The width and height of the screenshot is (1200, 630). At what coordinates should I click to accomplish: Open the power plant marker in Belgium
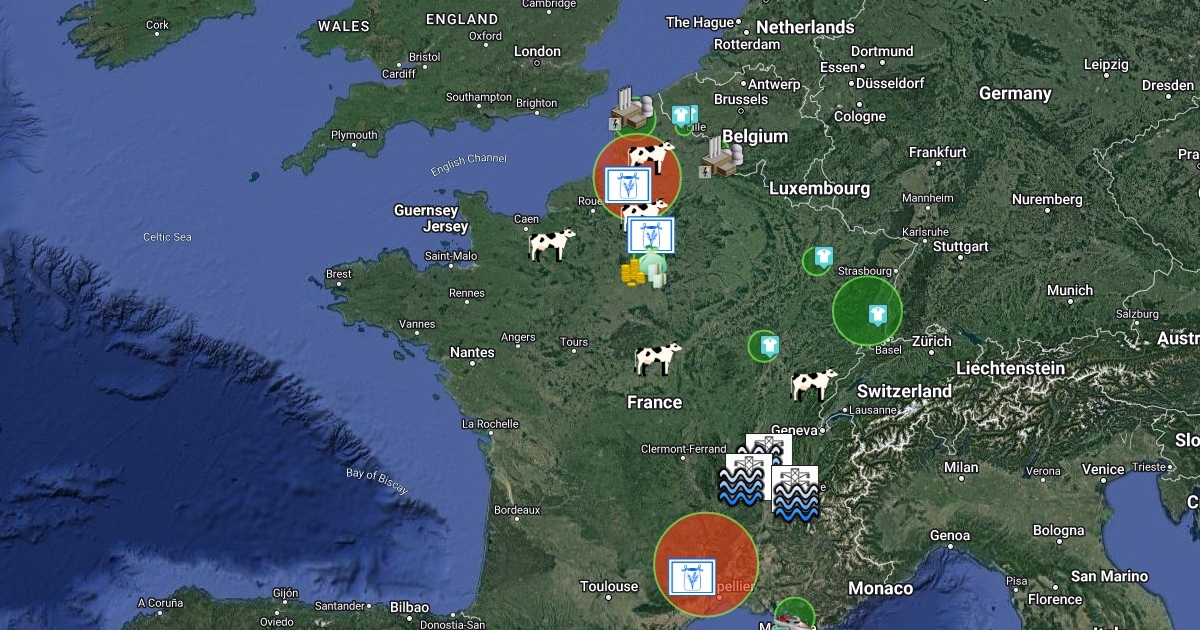[722, 157]
